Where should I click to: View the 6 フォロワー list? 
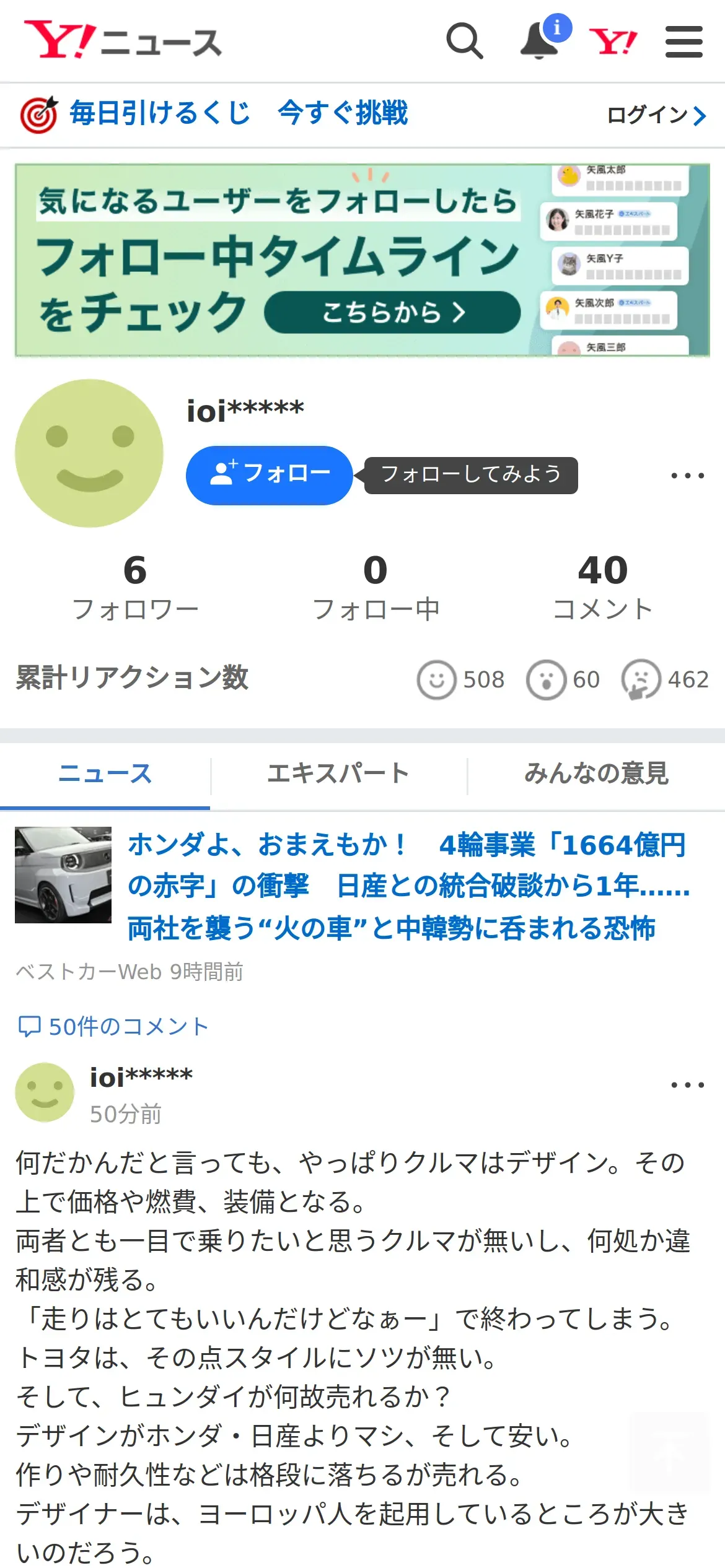pos(135,587)
